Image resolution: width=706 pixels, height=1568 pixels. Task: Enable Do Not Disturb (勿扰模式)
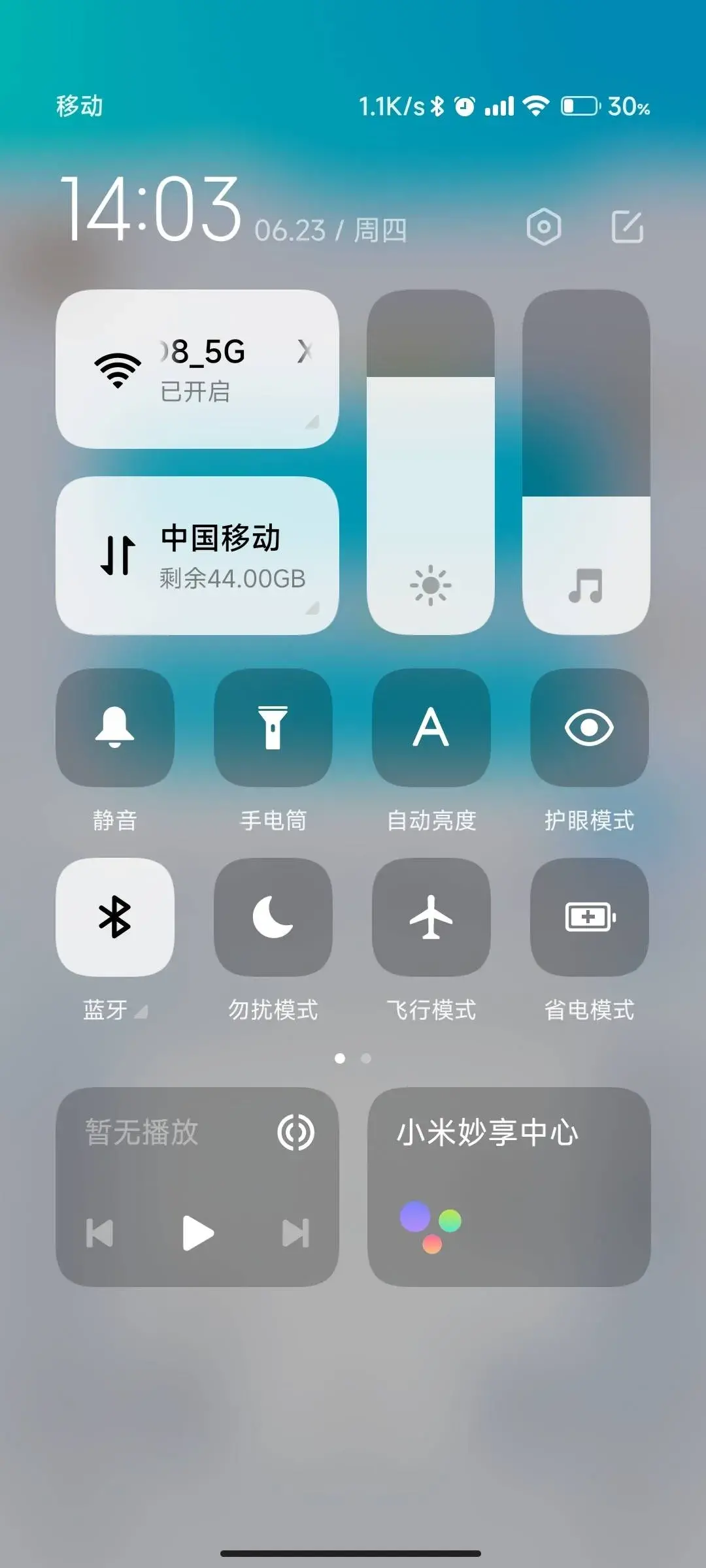click(273, 917)
